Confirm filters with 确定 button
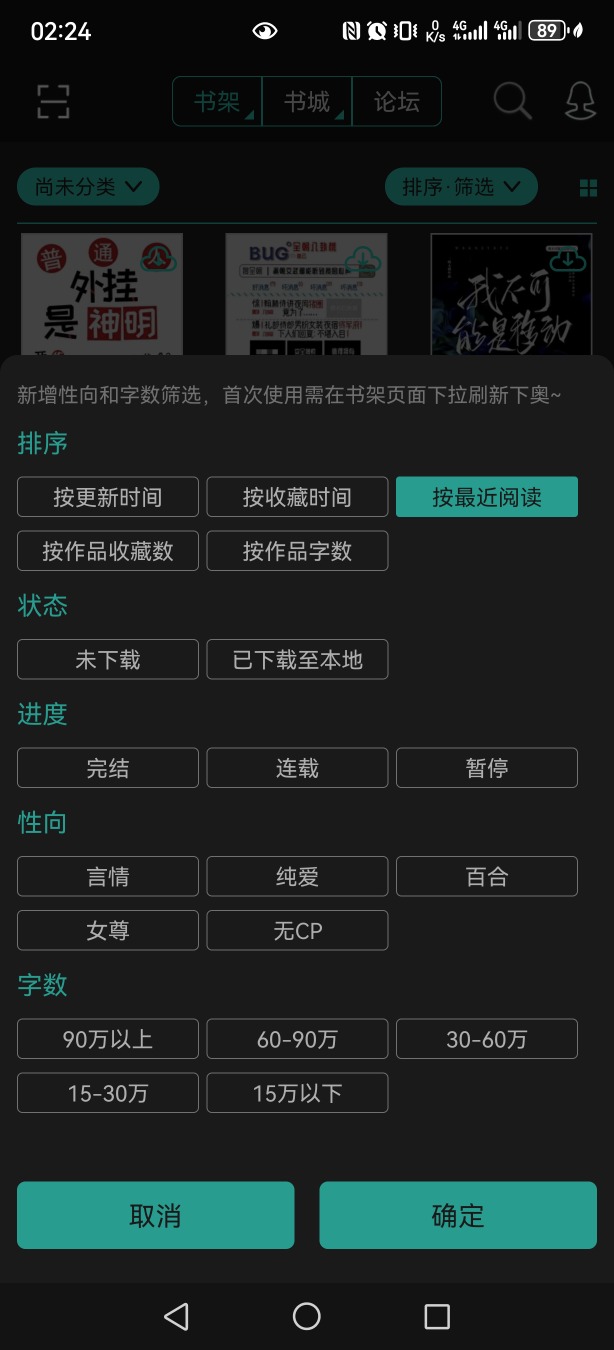This screenshot has height=1350, width=614. [458, 1215]
